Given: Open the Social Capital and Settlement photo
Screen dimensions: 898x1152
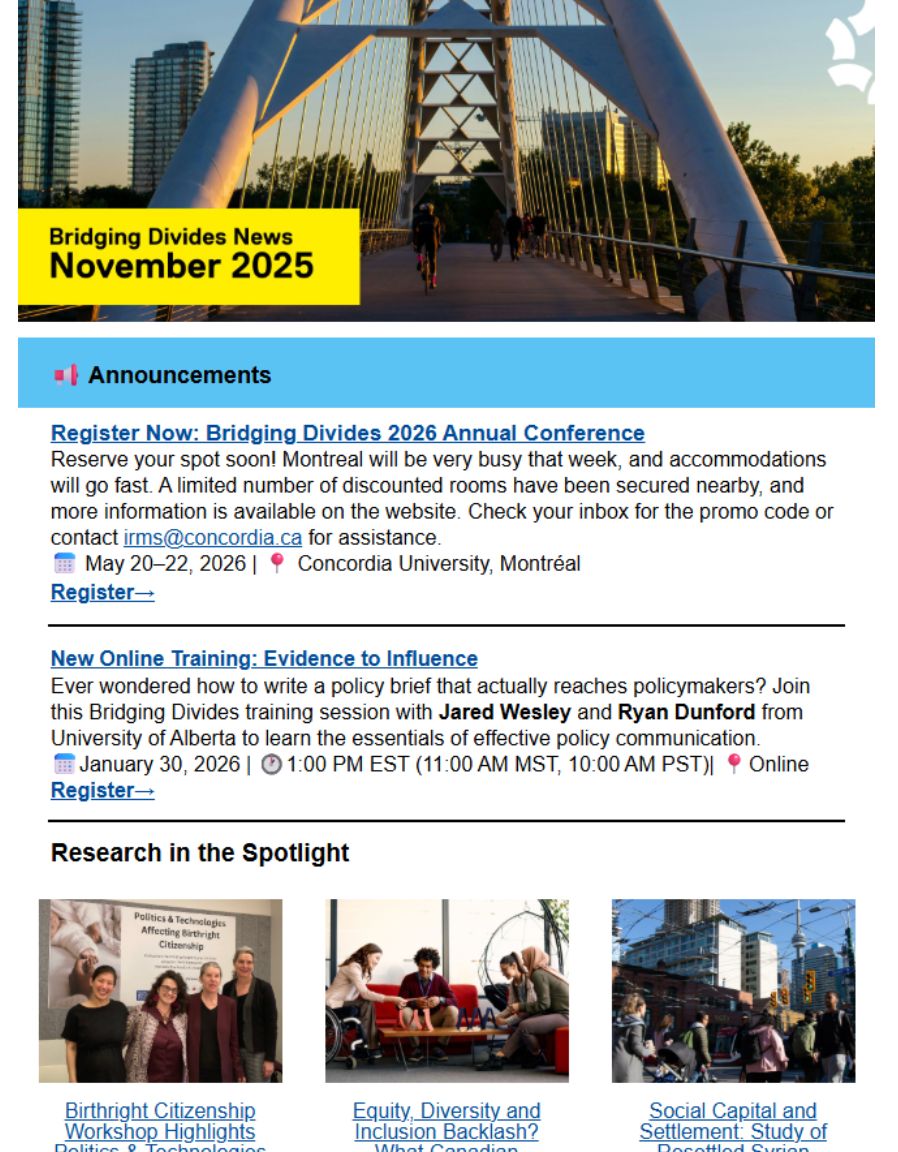Looking at the screenshot, I should coord(733,990).
